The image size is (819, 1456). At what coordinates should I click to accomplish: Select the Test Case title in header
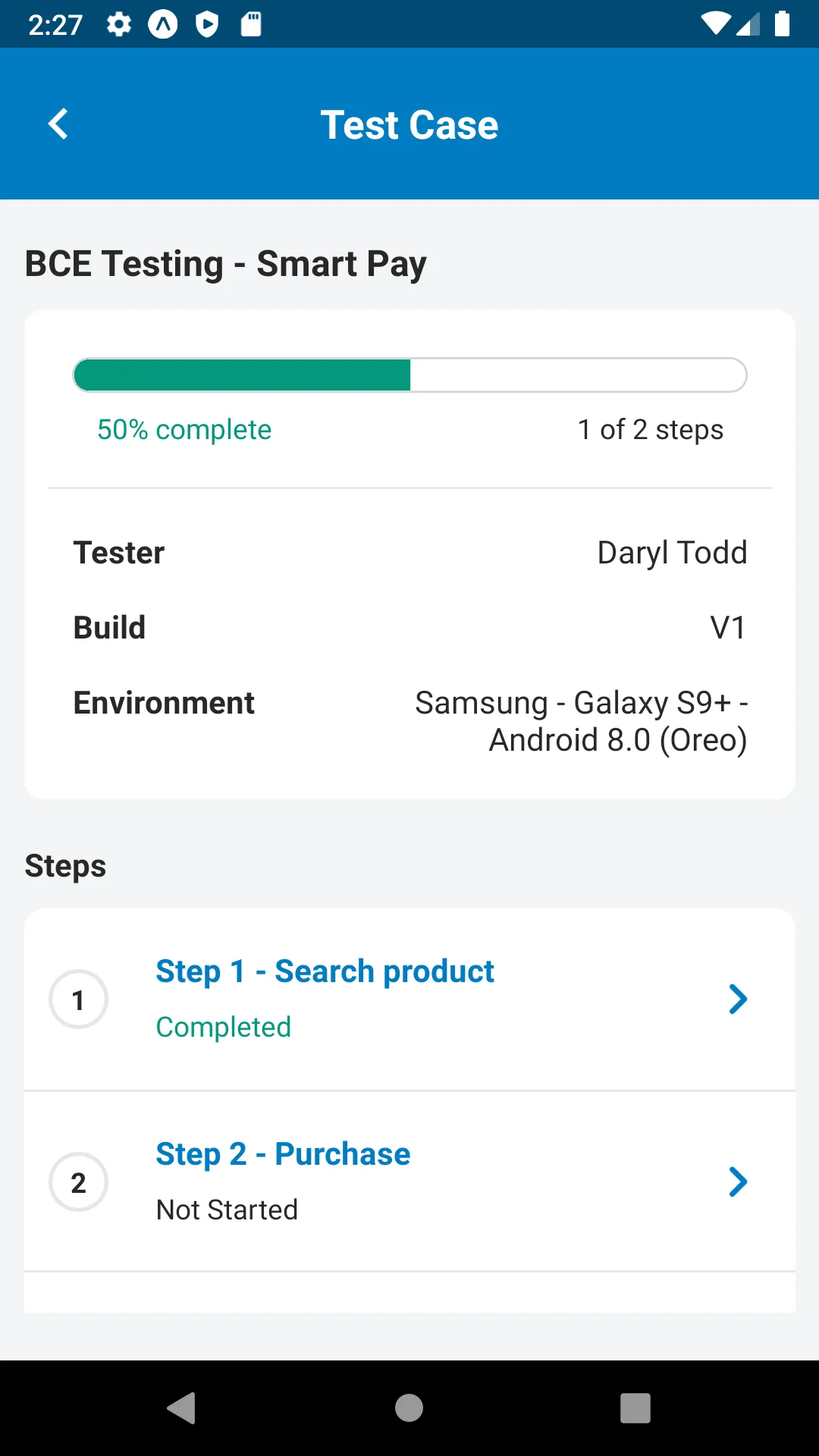pyautogui.click(x=409, y=124)
